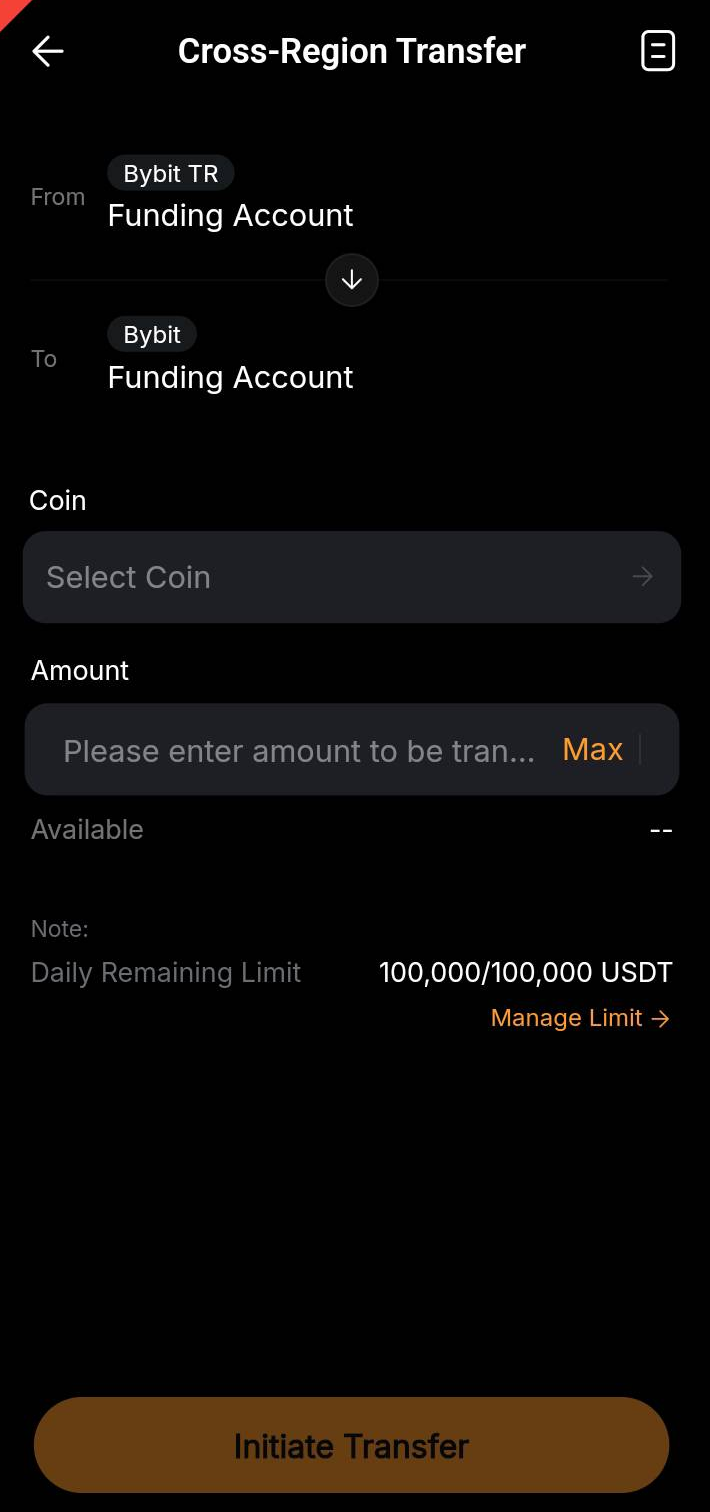Open the transfer history icon
Screen dimensions: 710x1512
[x=657, y=51]
